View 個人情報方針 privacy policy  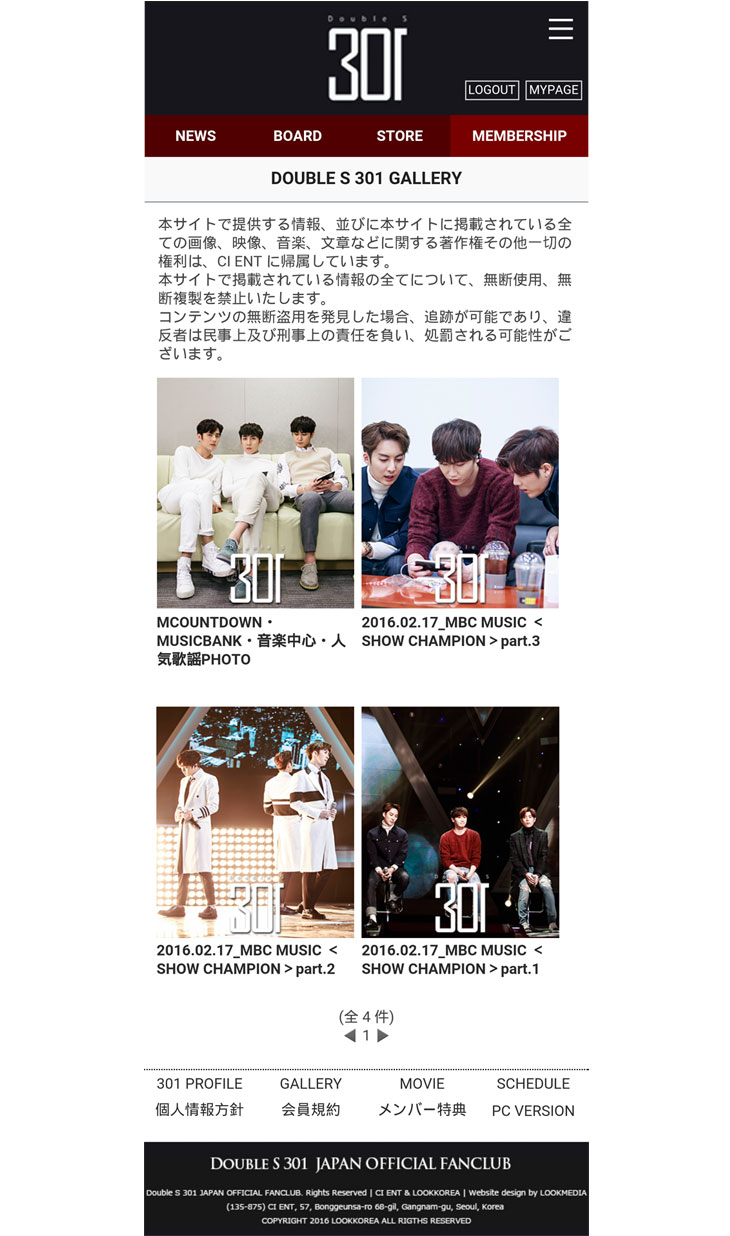(x=199, y=1110)
